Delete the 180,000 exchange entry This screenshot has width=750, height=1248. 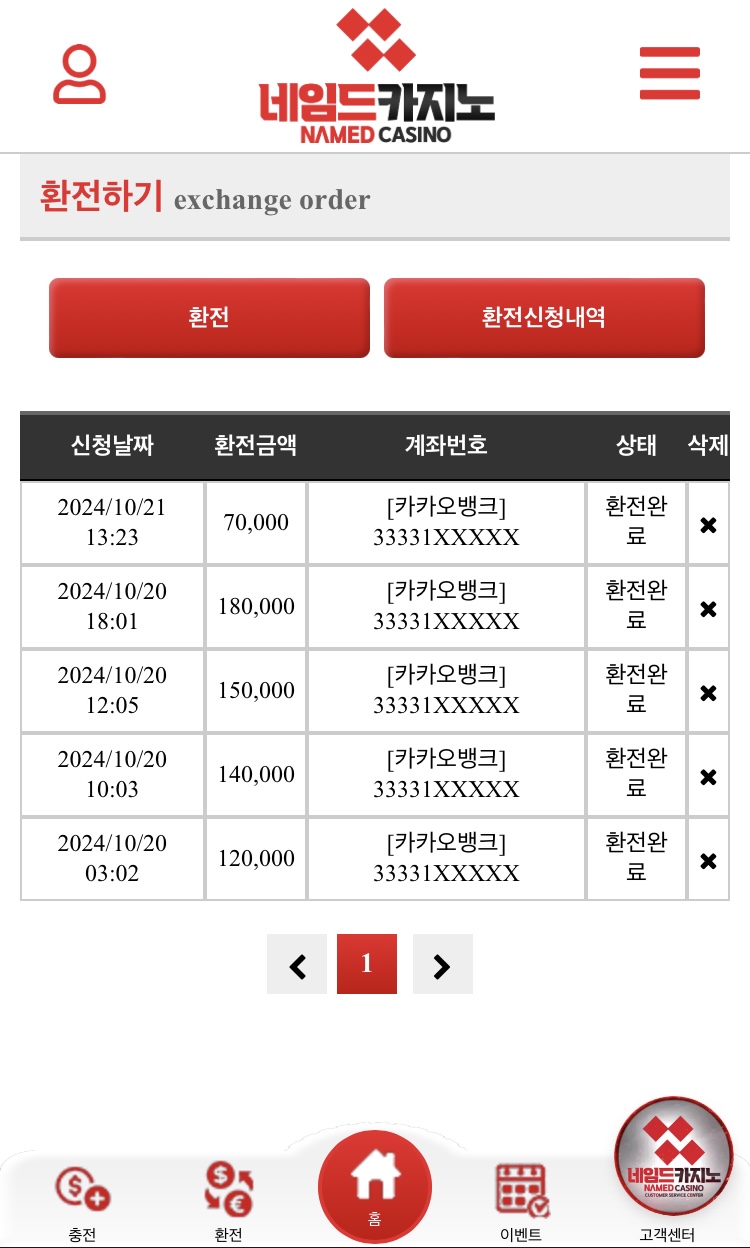click(x=708, y=608)
